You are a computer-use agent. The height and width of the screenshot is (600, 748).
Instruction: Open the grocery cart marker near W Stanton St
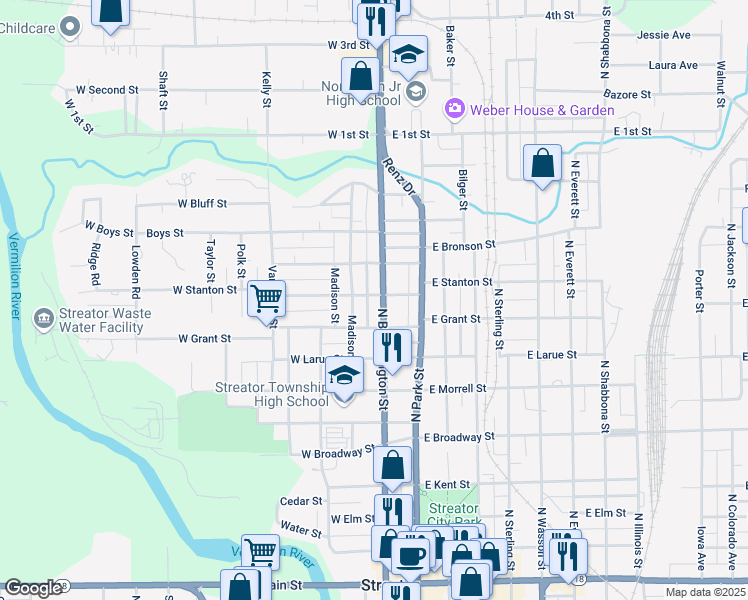(266, 298)
